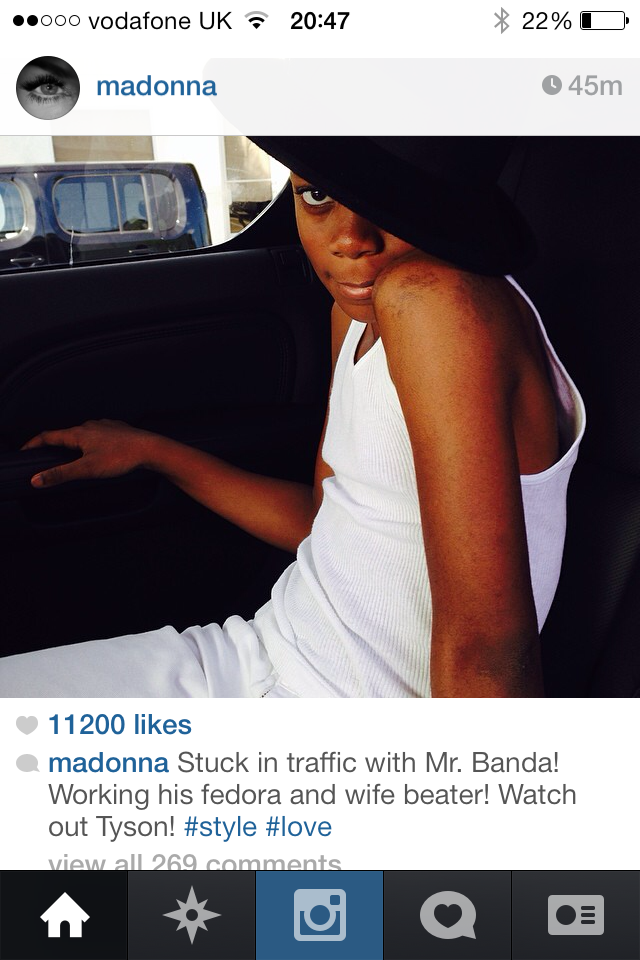Tap madonna's name in the caption
This screenshot has height=960, width=640.
[x=108, y=763]
